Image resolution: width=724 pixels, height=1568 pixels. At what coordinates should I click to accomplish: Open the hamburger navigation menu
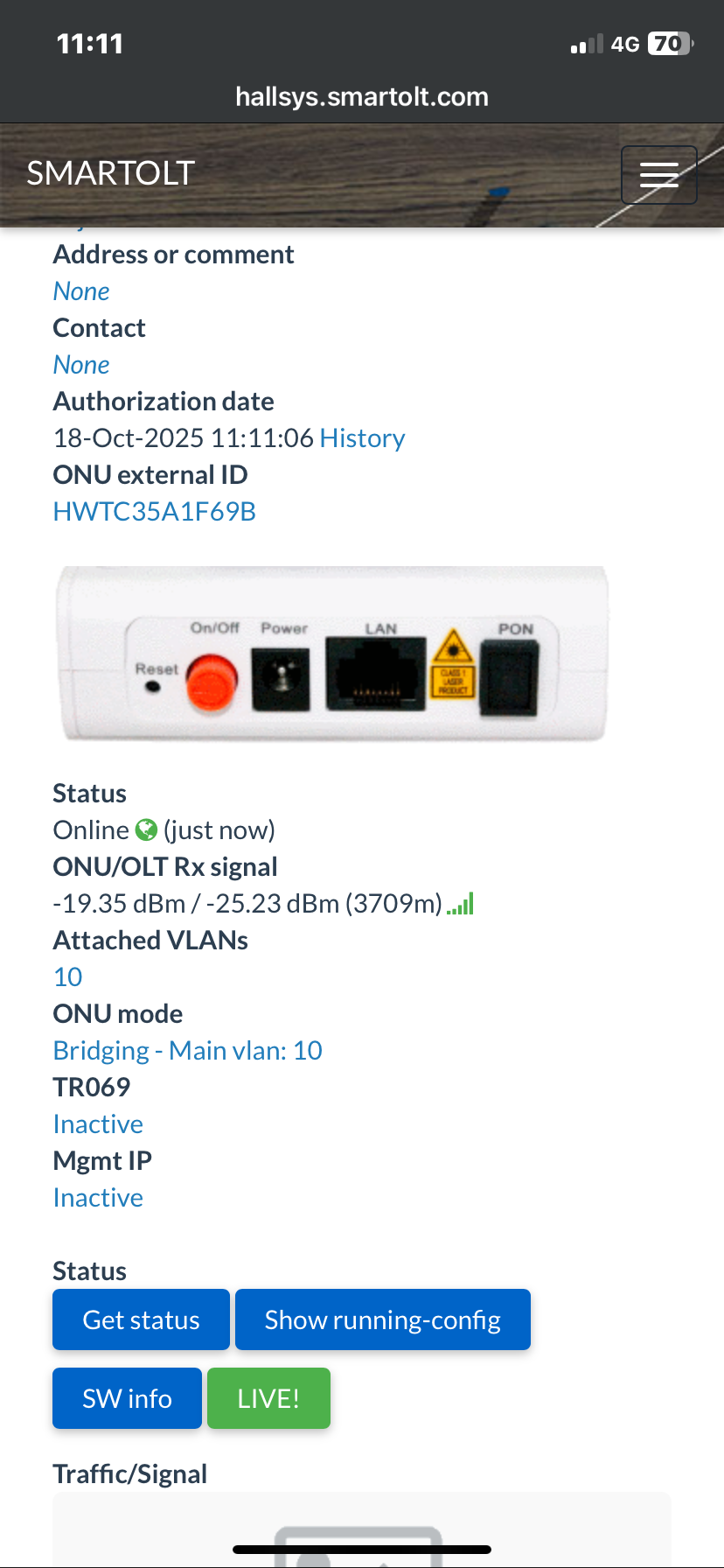click(658, 175)
